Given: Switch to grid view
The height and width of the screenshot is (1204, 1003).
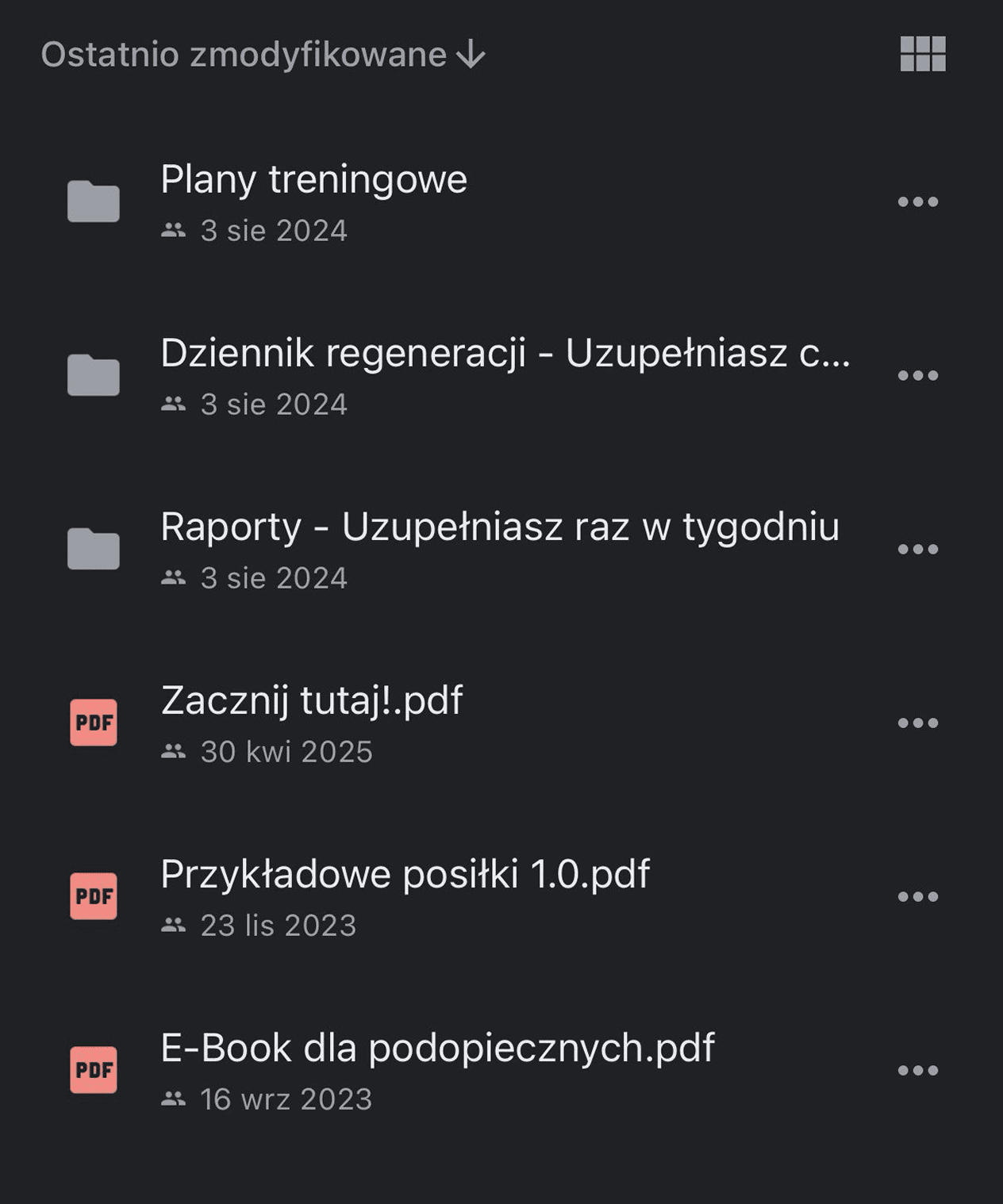Looking at the screenshot, I should [x=922, y=54].
